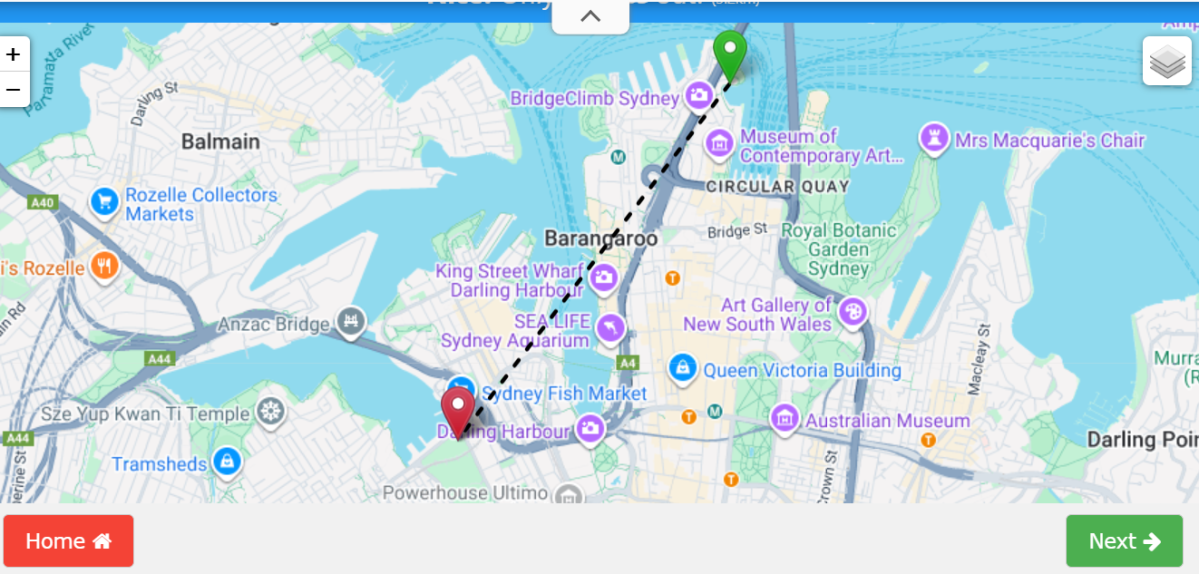View the Australian Museum marker
This screenshot has height=574, width=1199.
click(x=785, y=418)
